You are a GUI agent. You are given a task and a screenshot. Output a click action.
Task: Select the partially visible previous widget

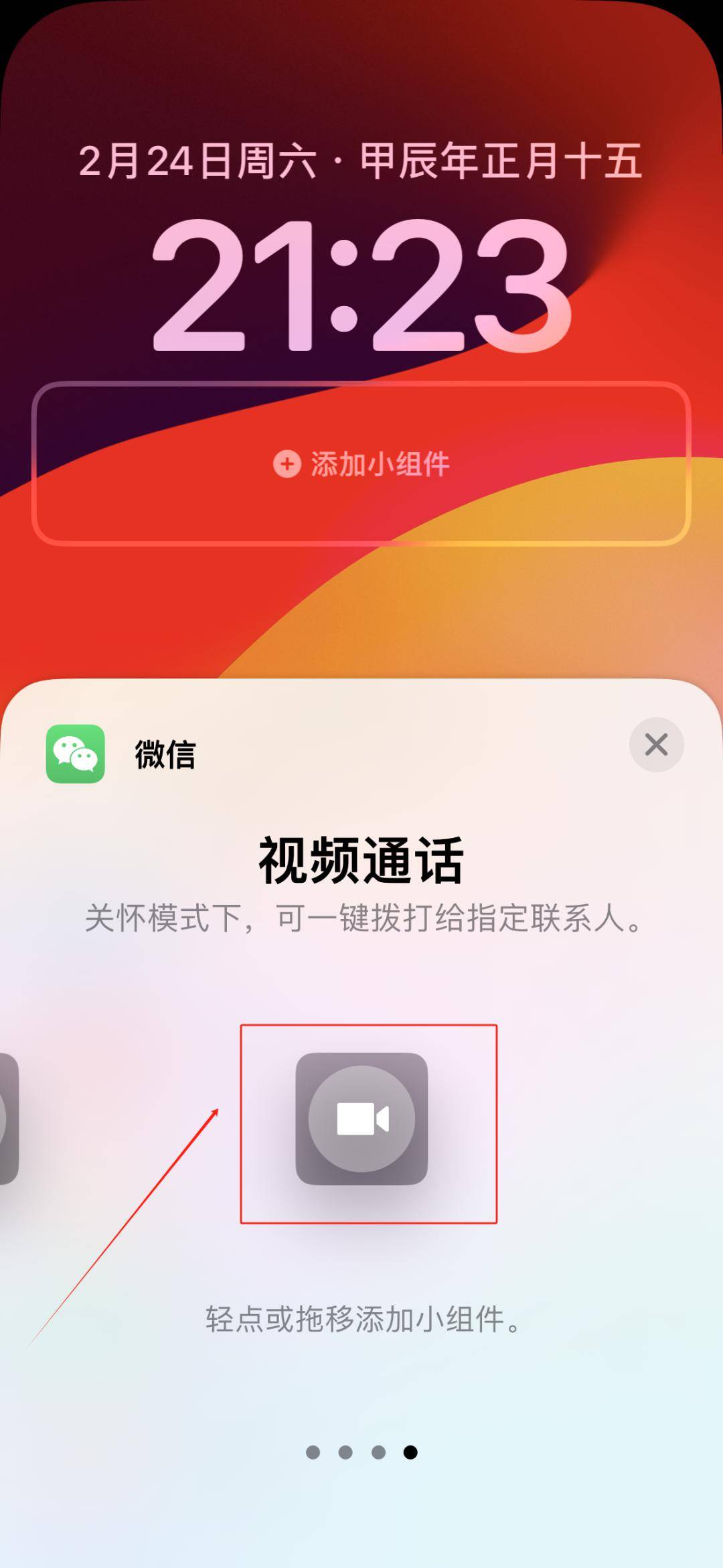coord(8,1119)
